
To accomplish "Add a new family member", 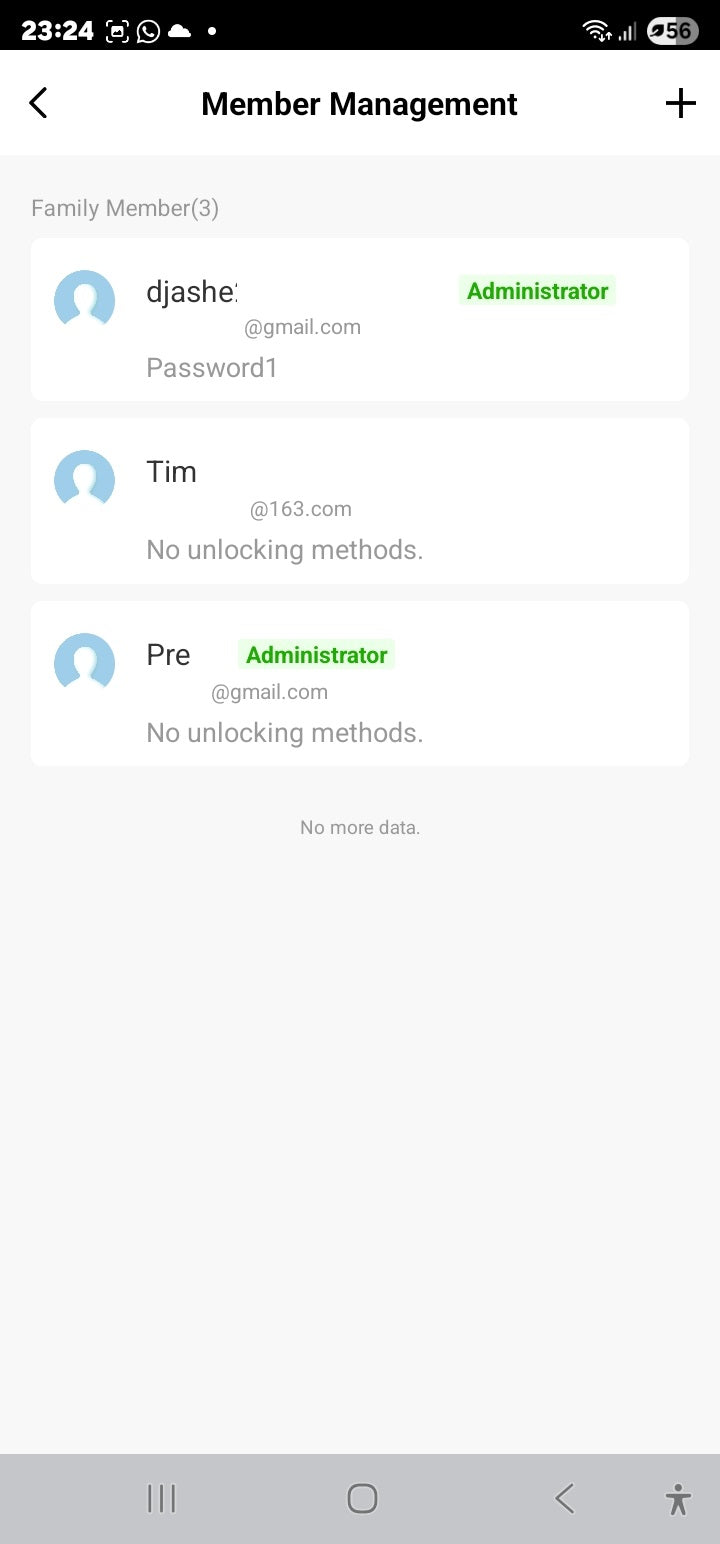I will point(680,103).
